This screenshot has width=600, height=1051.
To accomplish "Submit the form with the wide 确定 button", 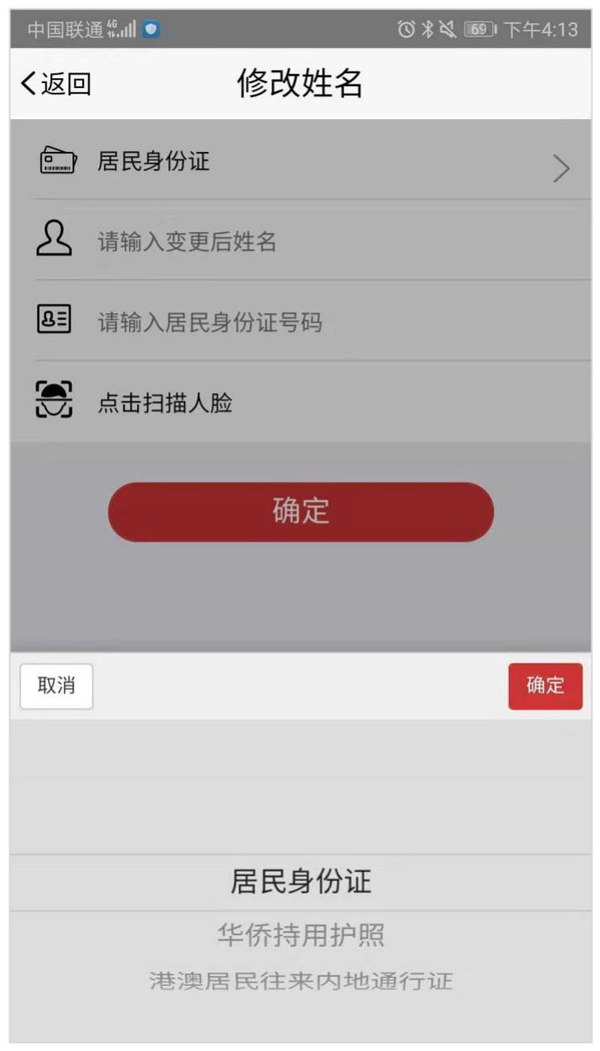I will coord(300,512).
